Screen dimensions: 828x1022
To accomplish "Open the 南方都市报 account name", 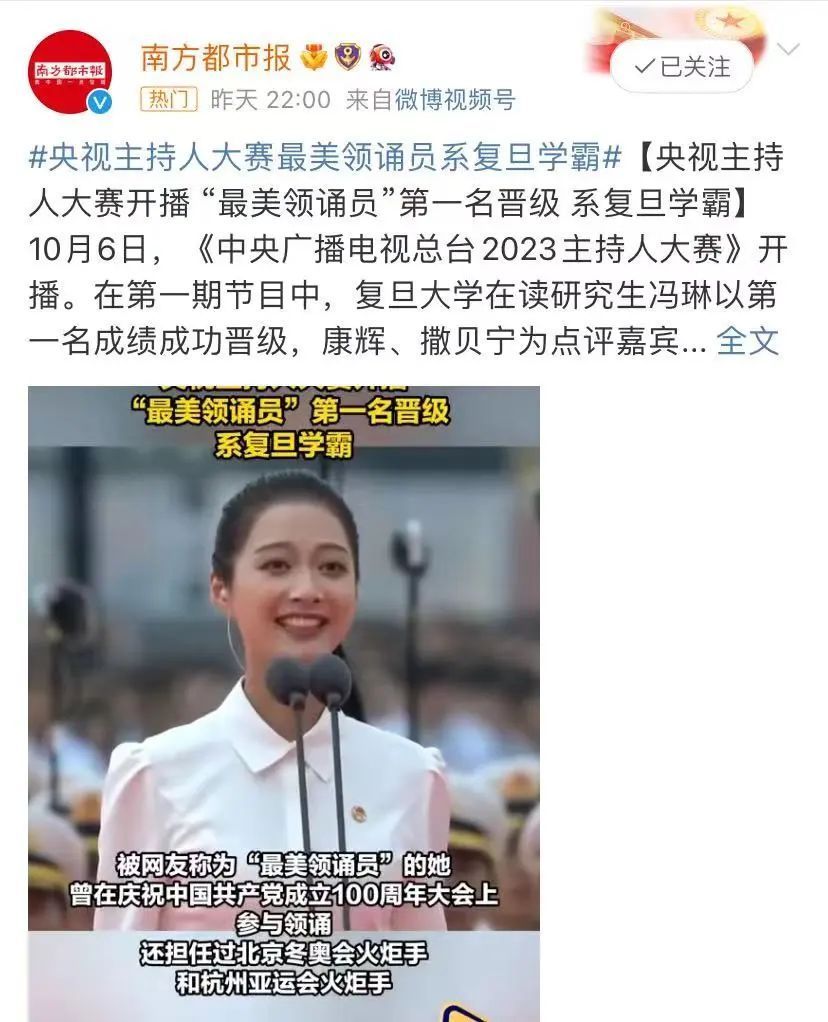I will tap(215, 57).
